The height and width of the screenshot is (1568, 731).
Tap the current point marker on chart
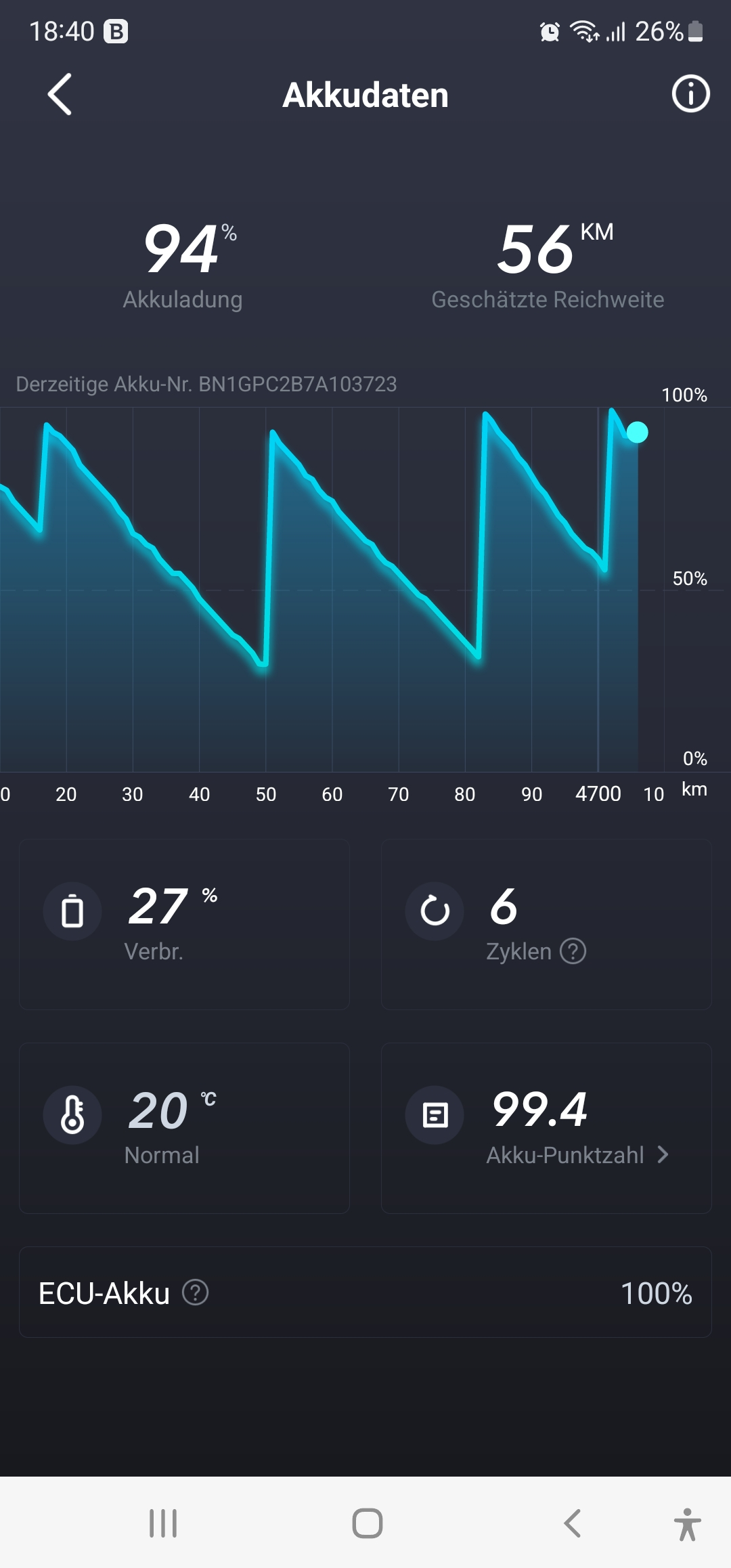tap(637, 433)
